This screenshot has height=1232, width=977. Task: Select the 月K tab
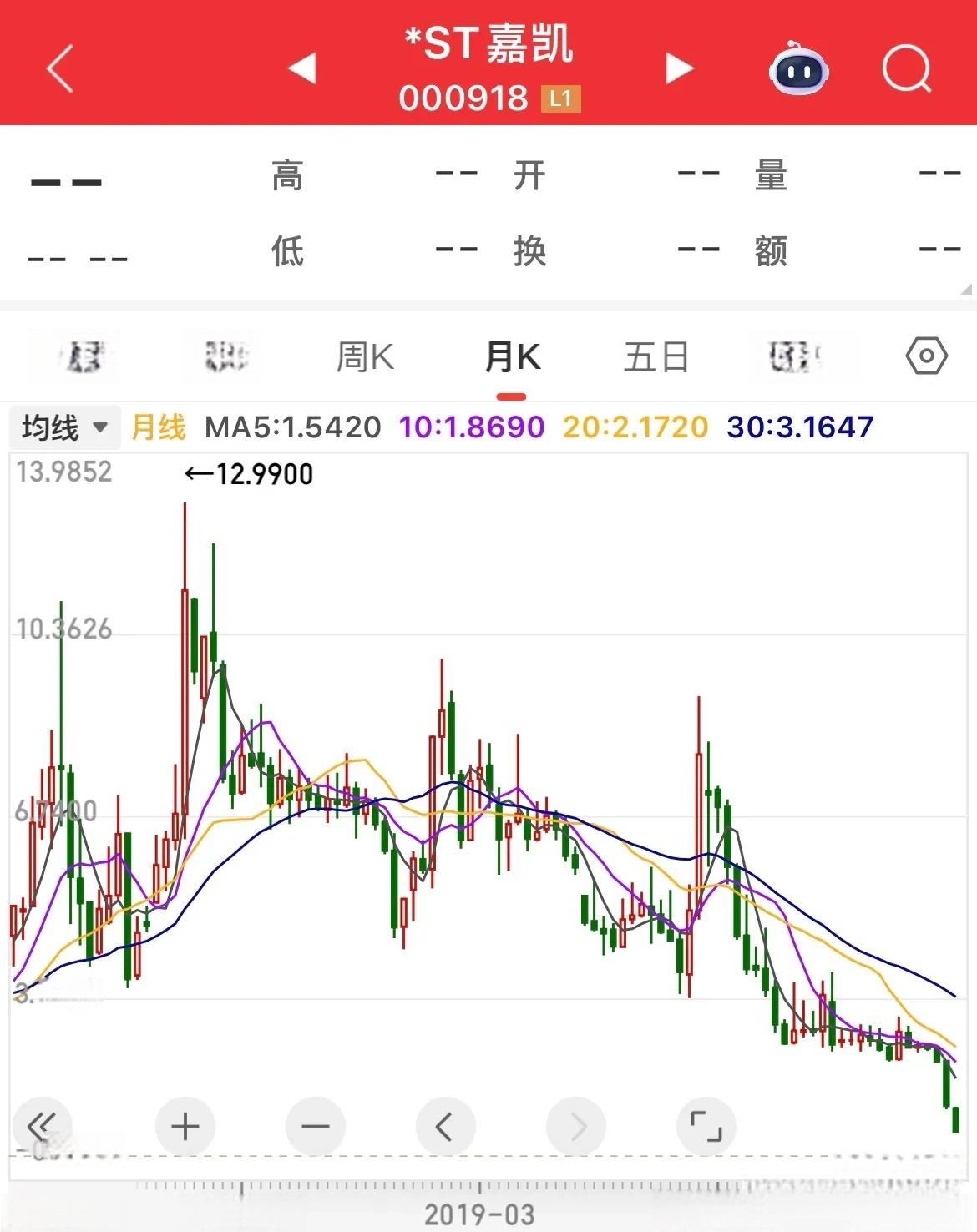point(512,358)
